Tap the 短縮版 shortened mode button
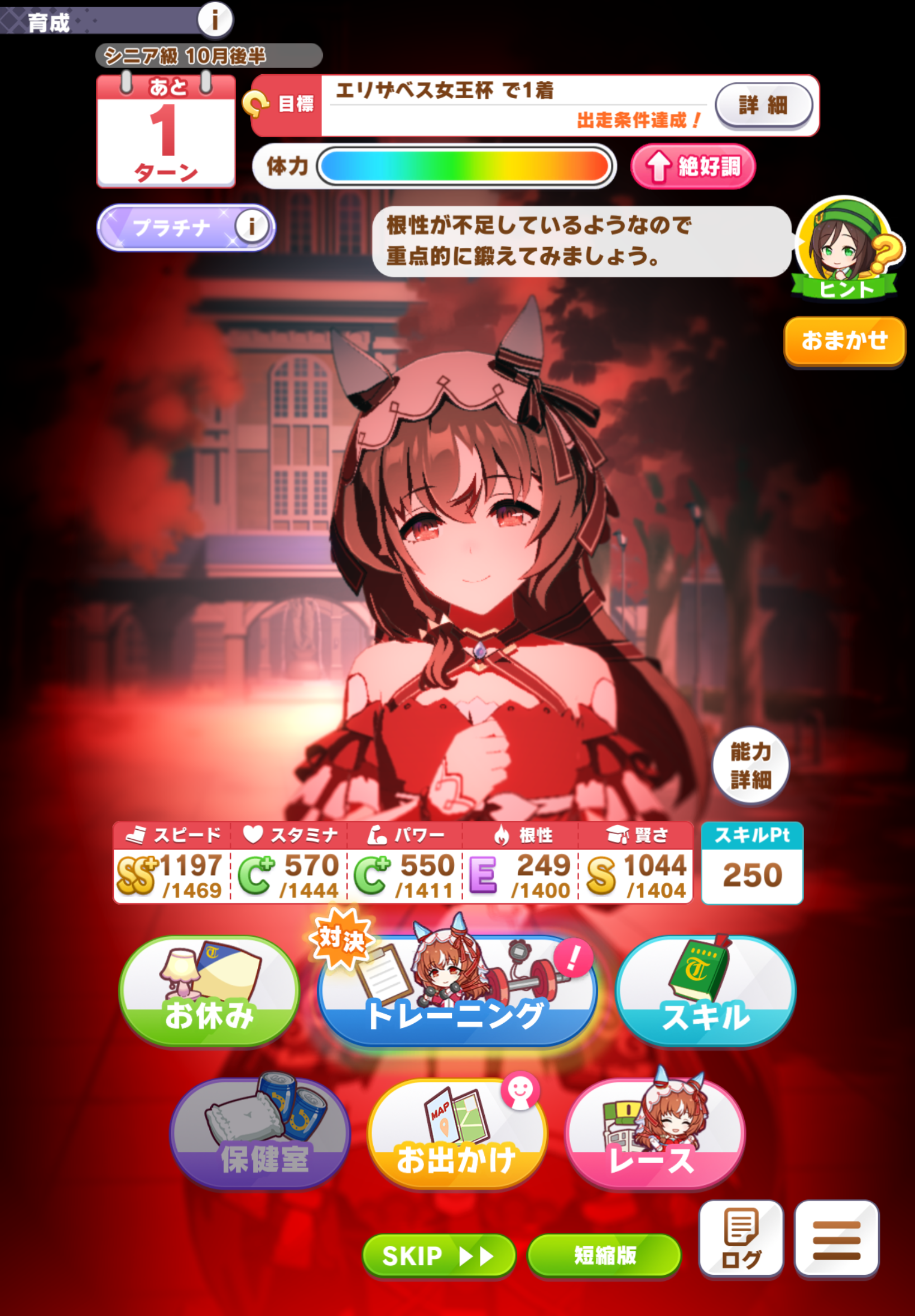 pyautogui.click(x=604, y=1256)
